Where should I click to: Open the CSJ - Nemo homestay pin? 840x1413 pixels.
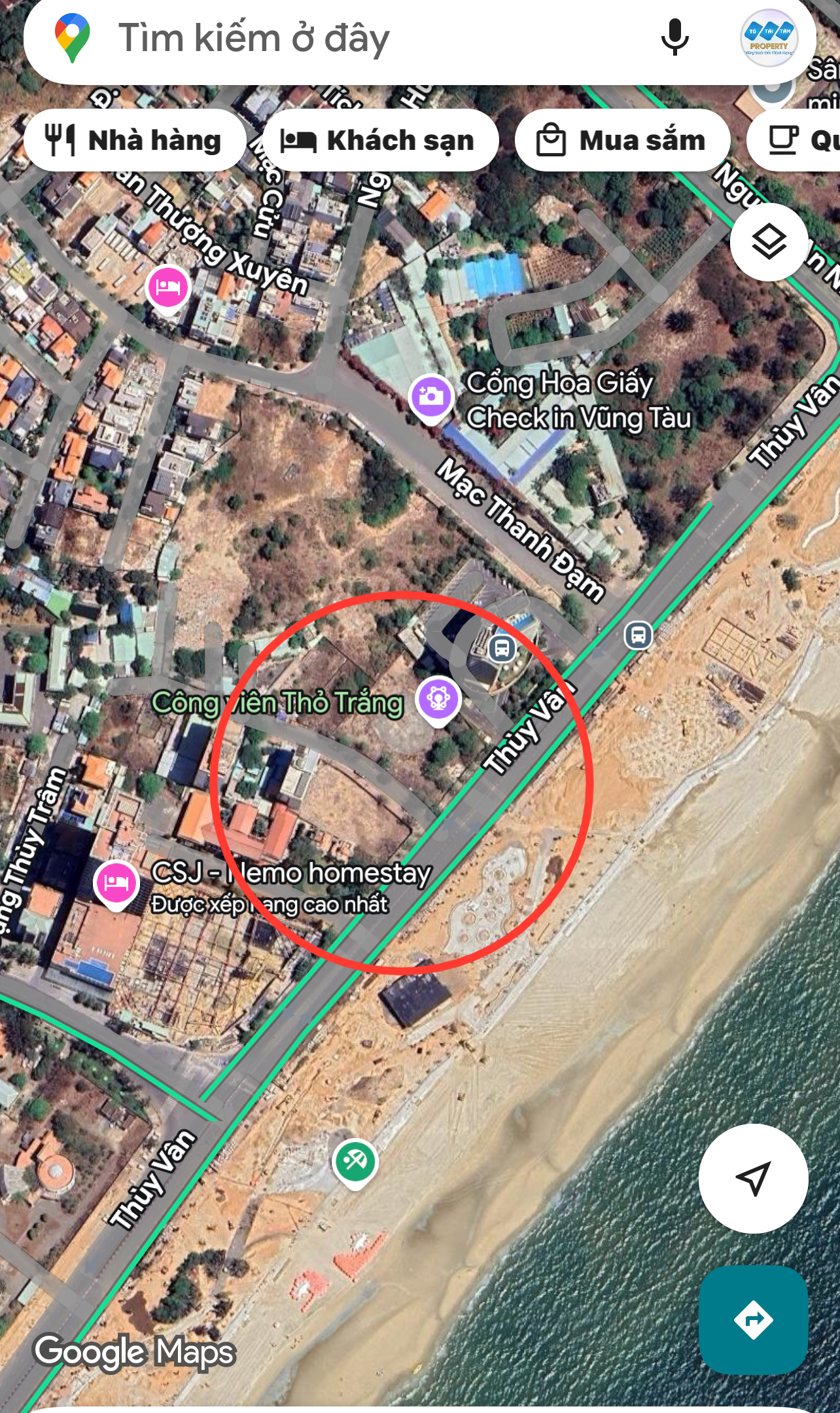[x=116, y=883]
